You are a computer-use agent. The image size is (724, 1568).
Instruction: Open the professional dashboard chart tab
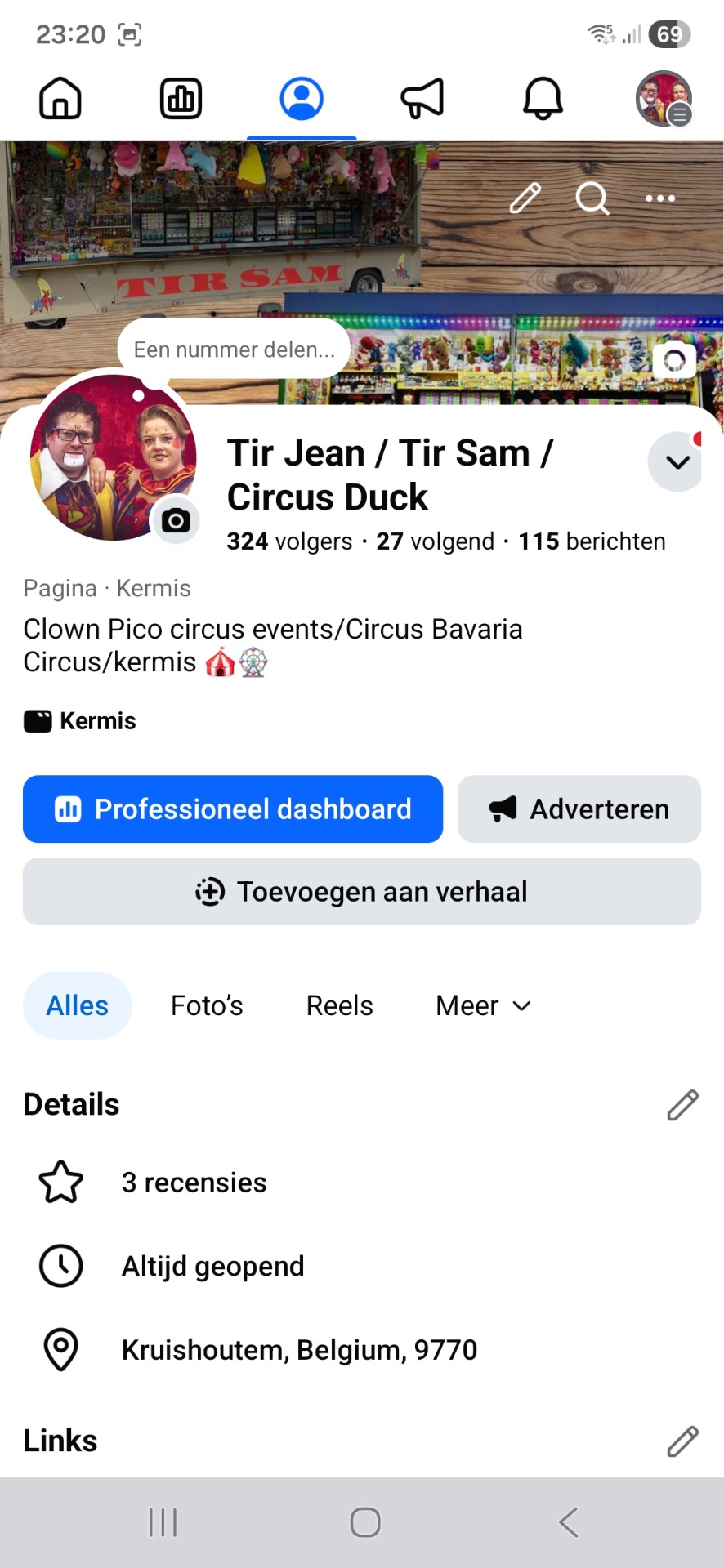(181, 99)
